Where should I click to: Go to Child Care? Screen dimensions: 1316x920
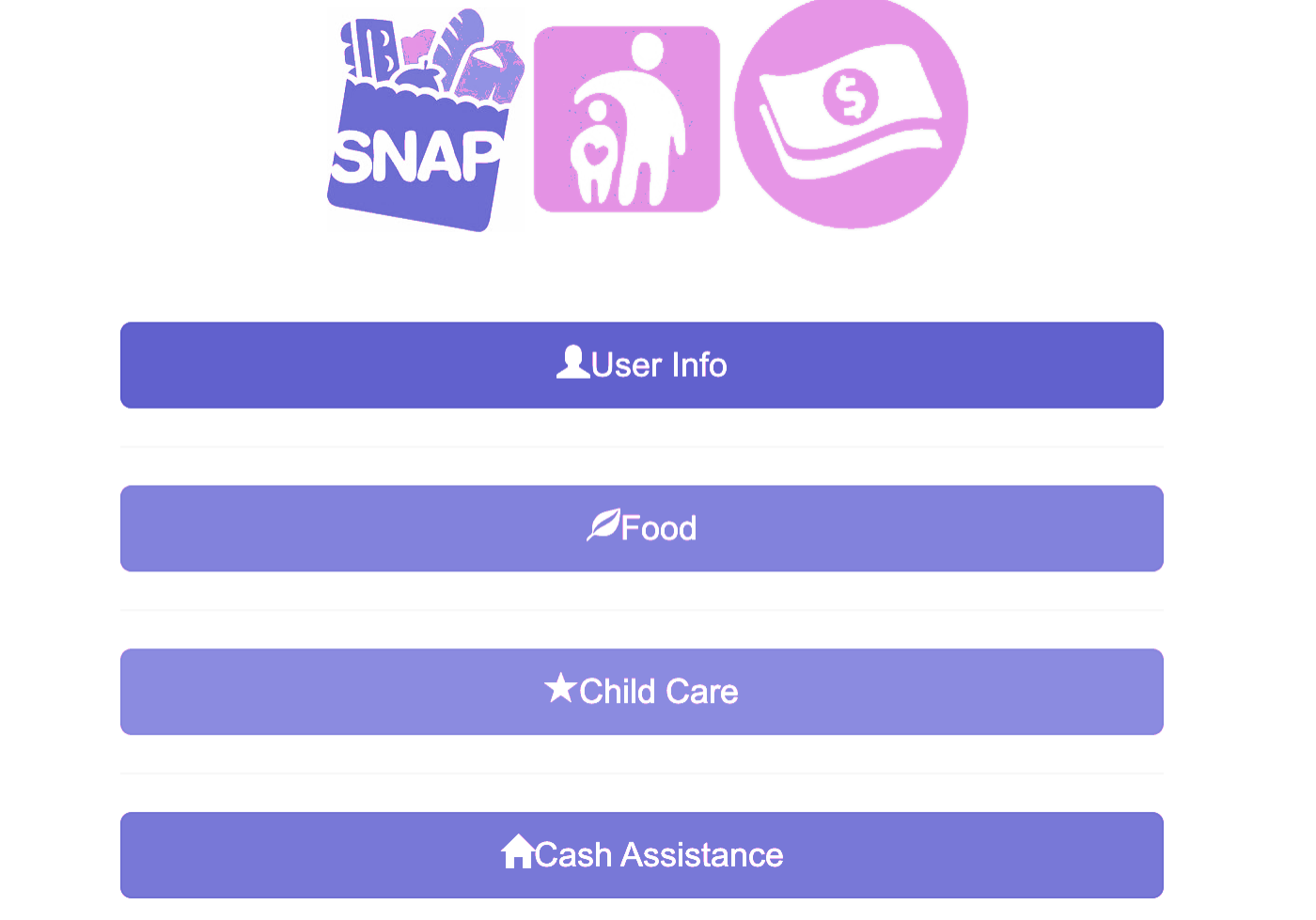(x=641, y=692)
